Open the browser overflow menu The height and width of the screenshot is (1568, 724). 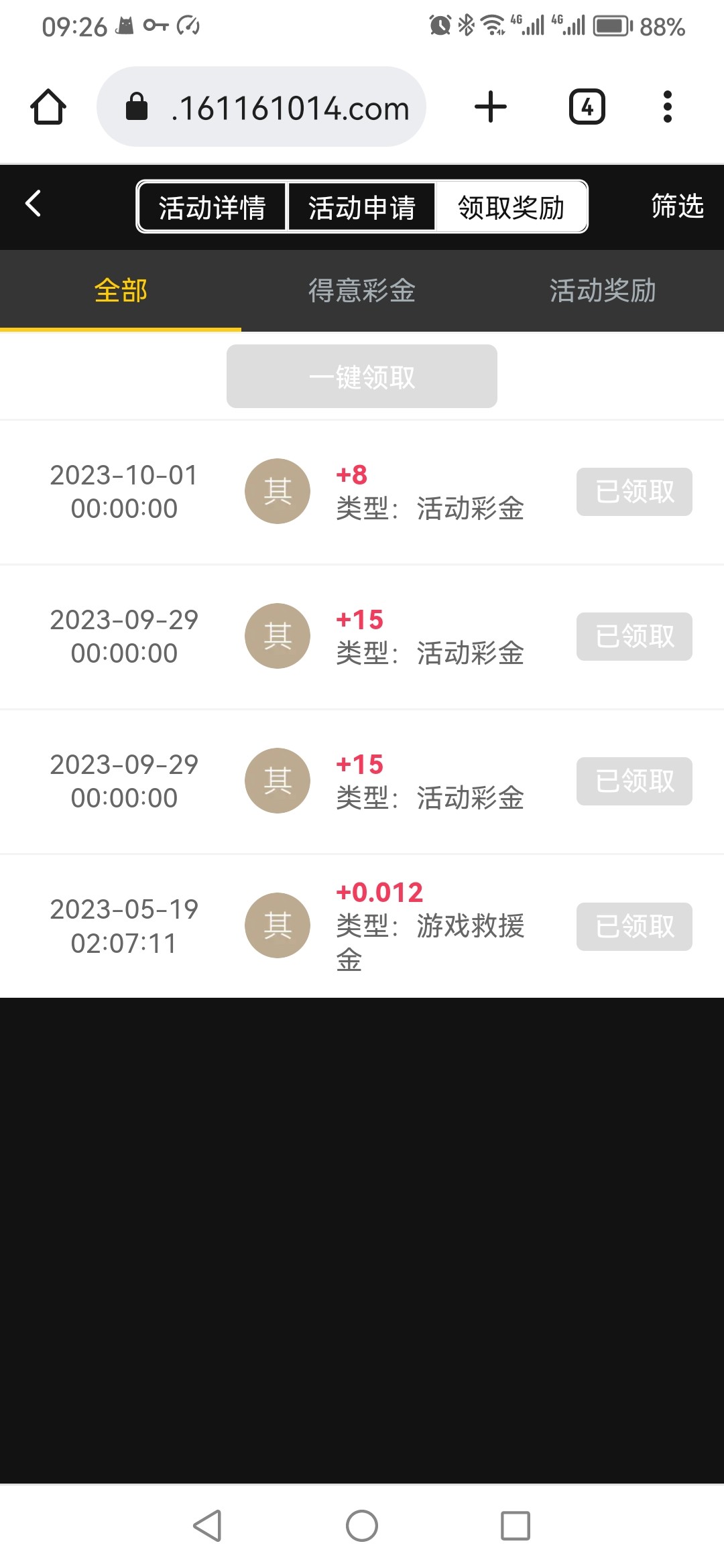667,107
